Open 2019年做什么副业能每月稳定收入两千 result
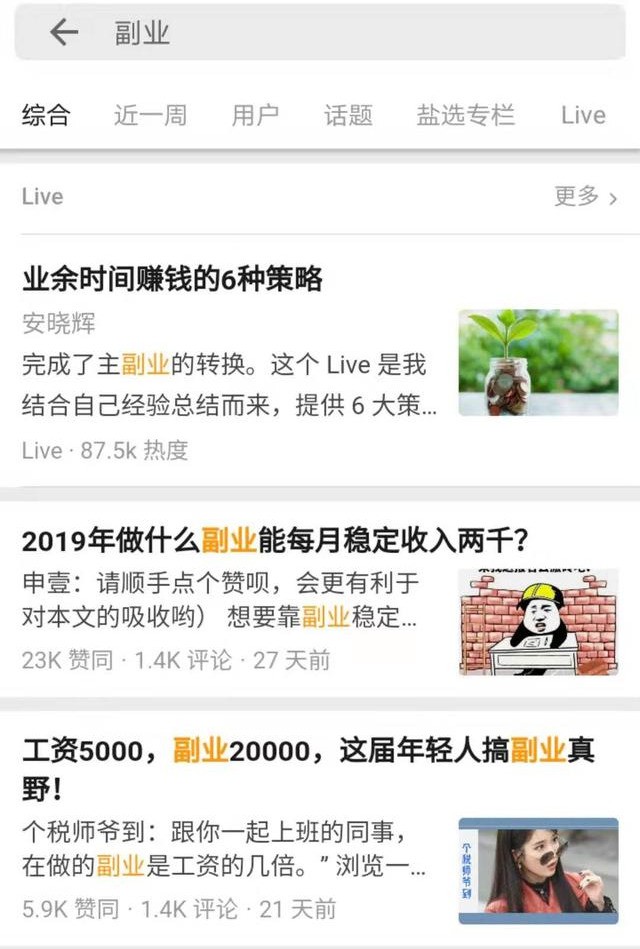This screenshot has width=640, height=949. (275, 541)
